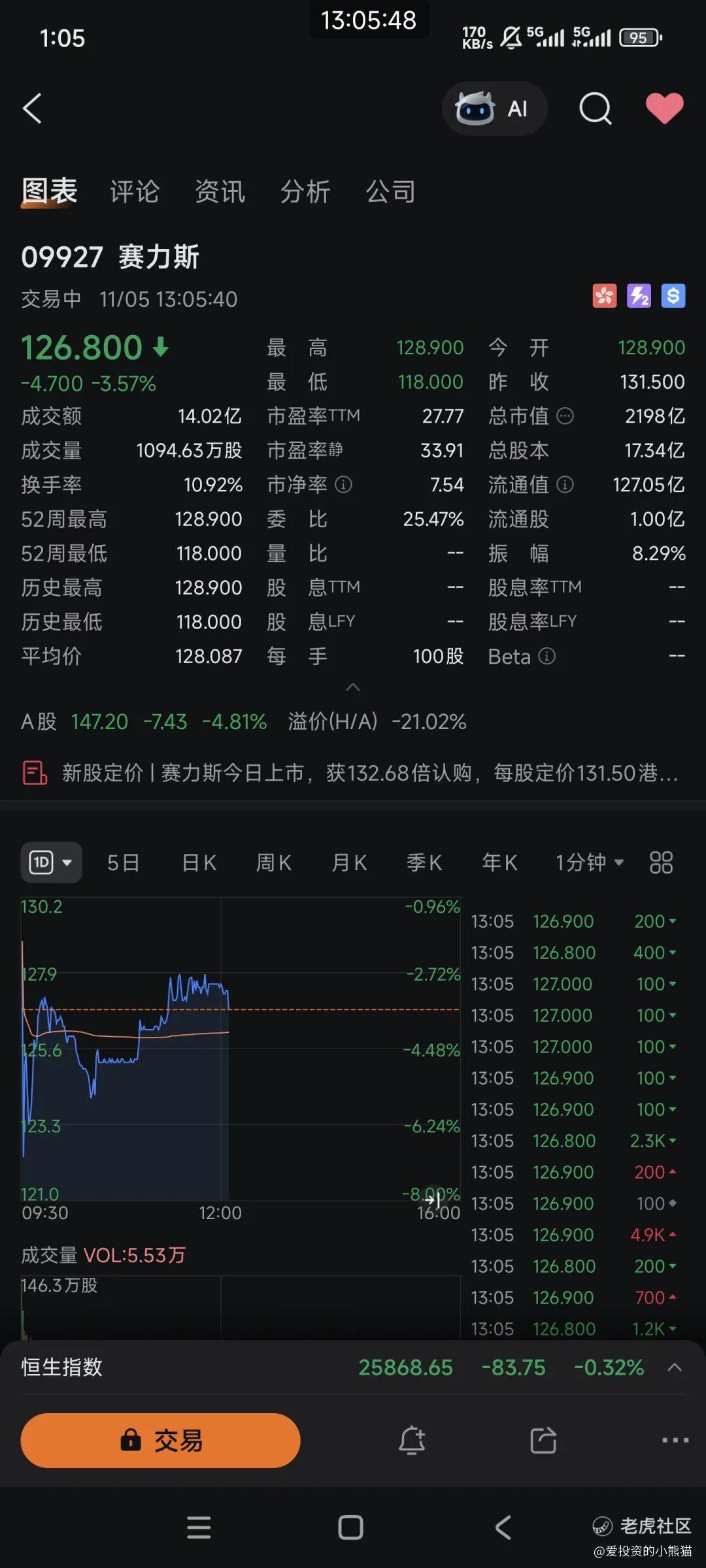View the 公司 tab
Image resolution: width=706 pixels, height=1568 pixels.
point(391,192)
